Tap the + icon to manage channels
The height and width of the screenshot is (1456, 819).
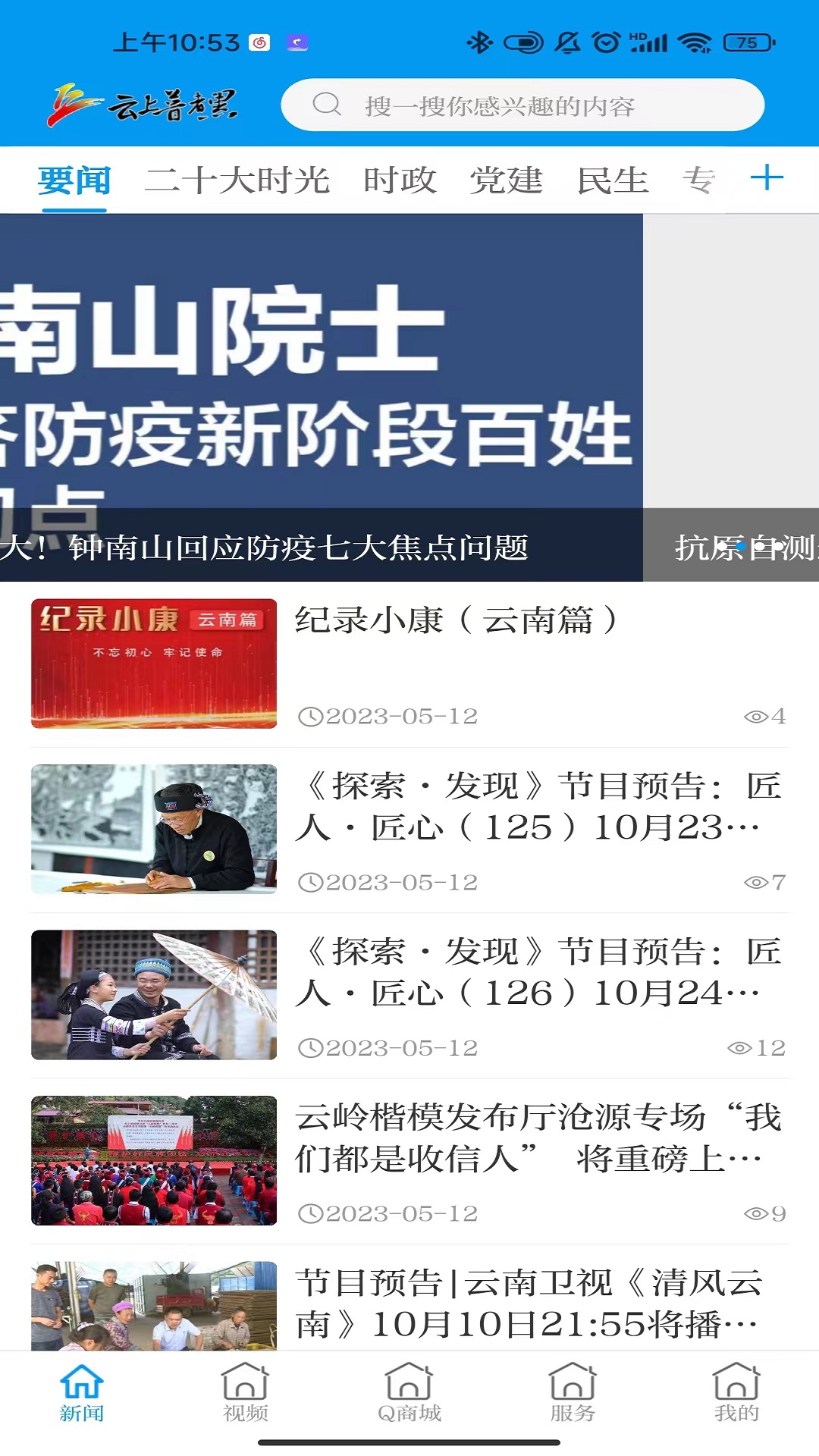[768, 177]
